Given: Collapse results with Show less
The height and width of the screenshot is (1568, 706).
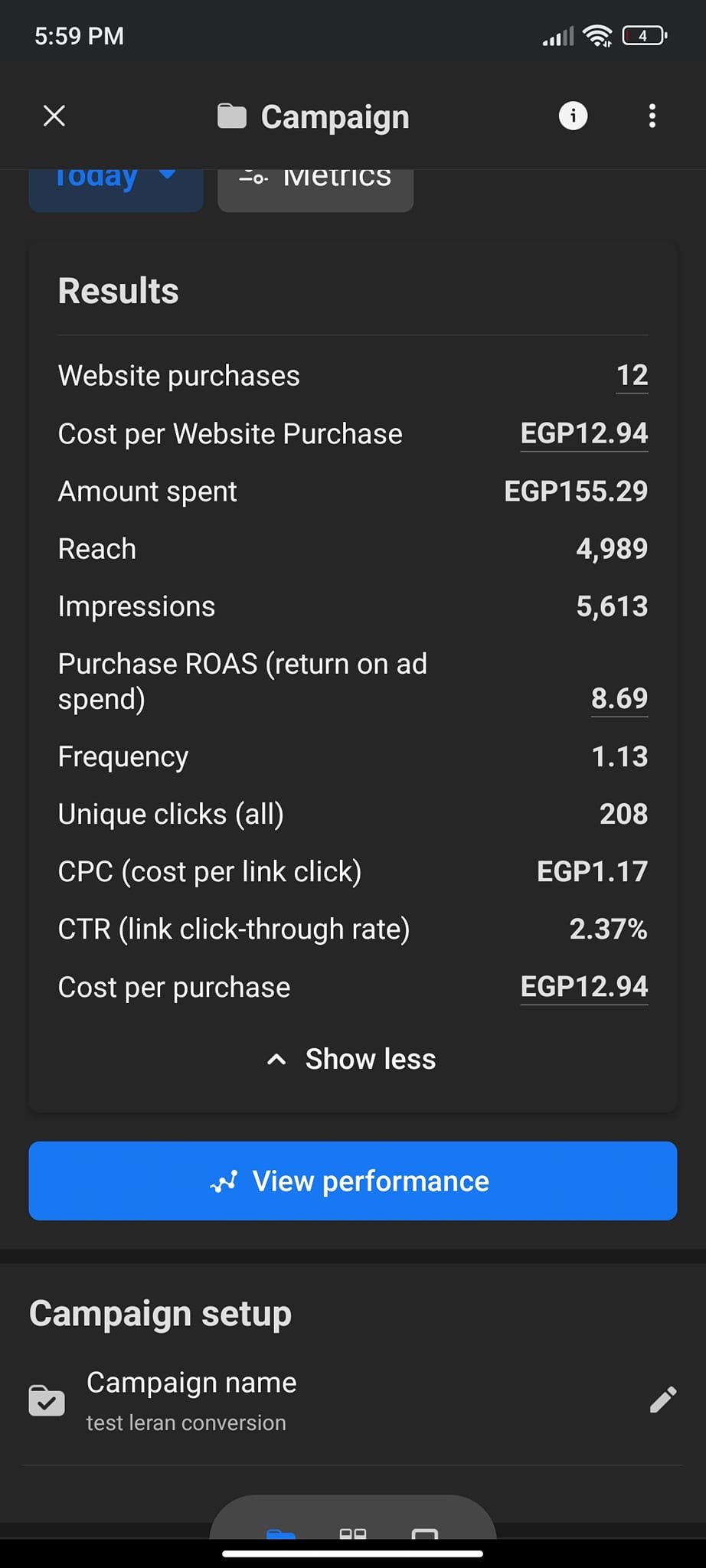Looking at the screenshot, I should pyautogui.click(x=352, y=1059).
